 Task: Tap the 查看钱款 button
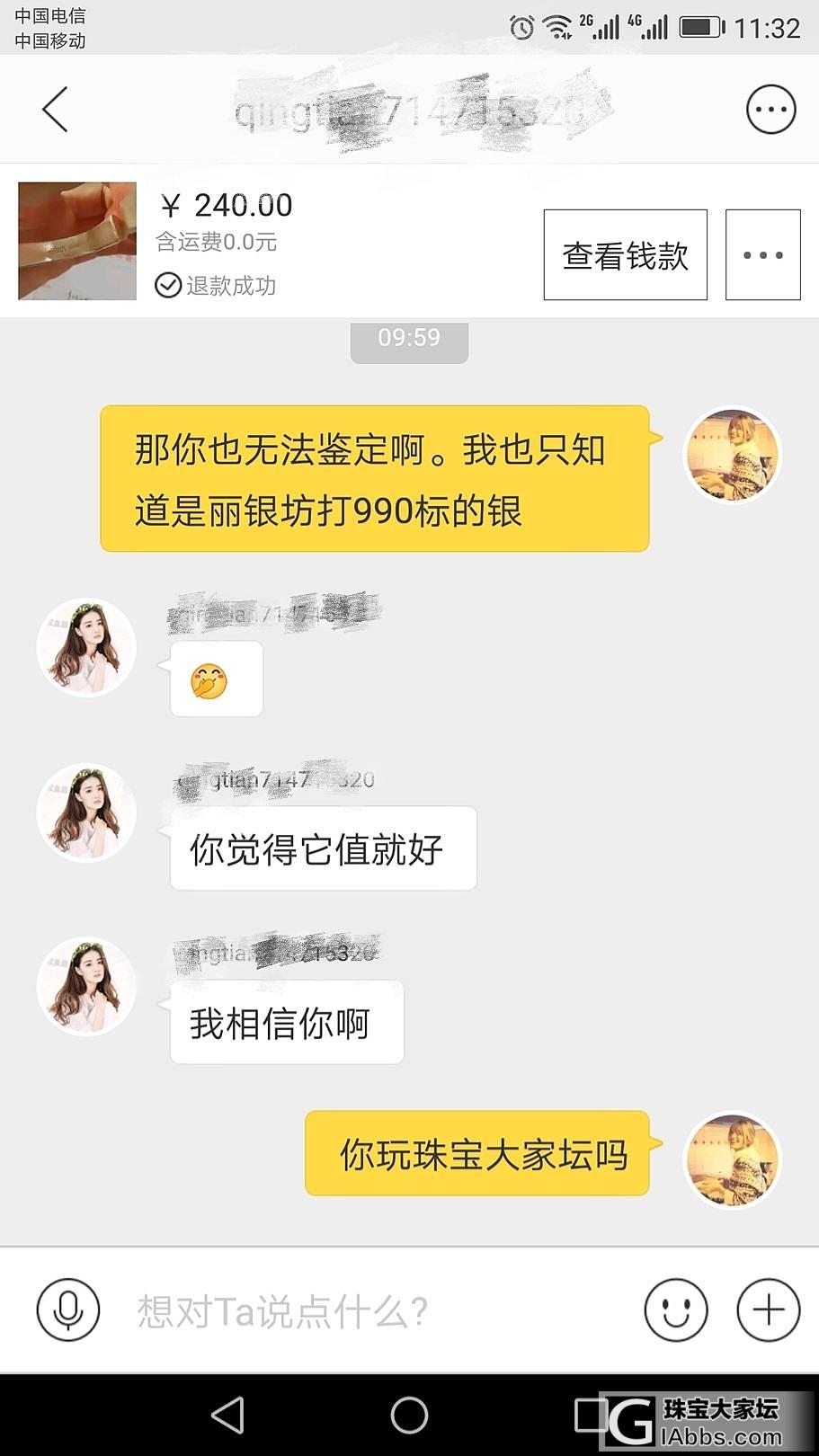pos(625,255)
